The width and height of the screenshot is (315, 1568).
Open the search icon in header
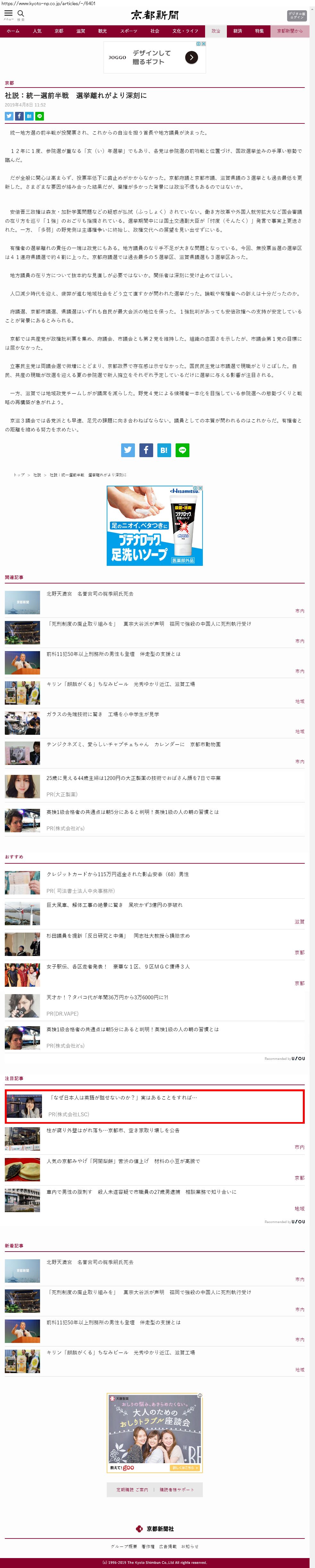[21, 14]
